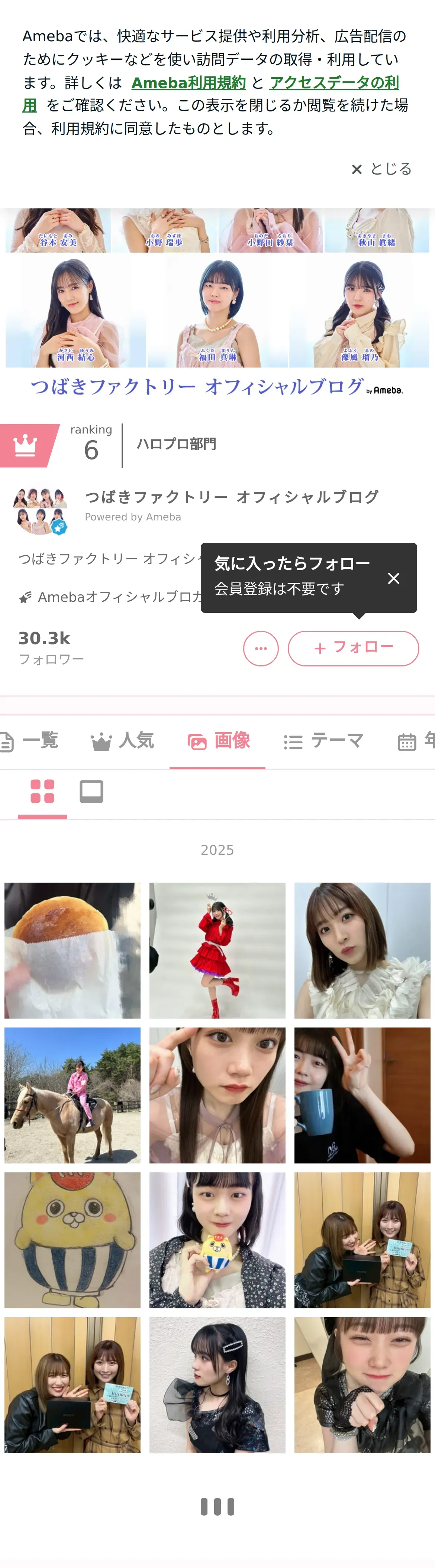Open the red dress photo
Viewport: 435px width, 1568px height.
coord(217,950)
